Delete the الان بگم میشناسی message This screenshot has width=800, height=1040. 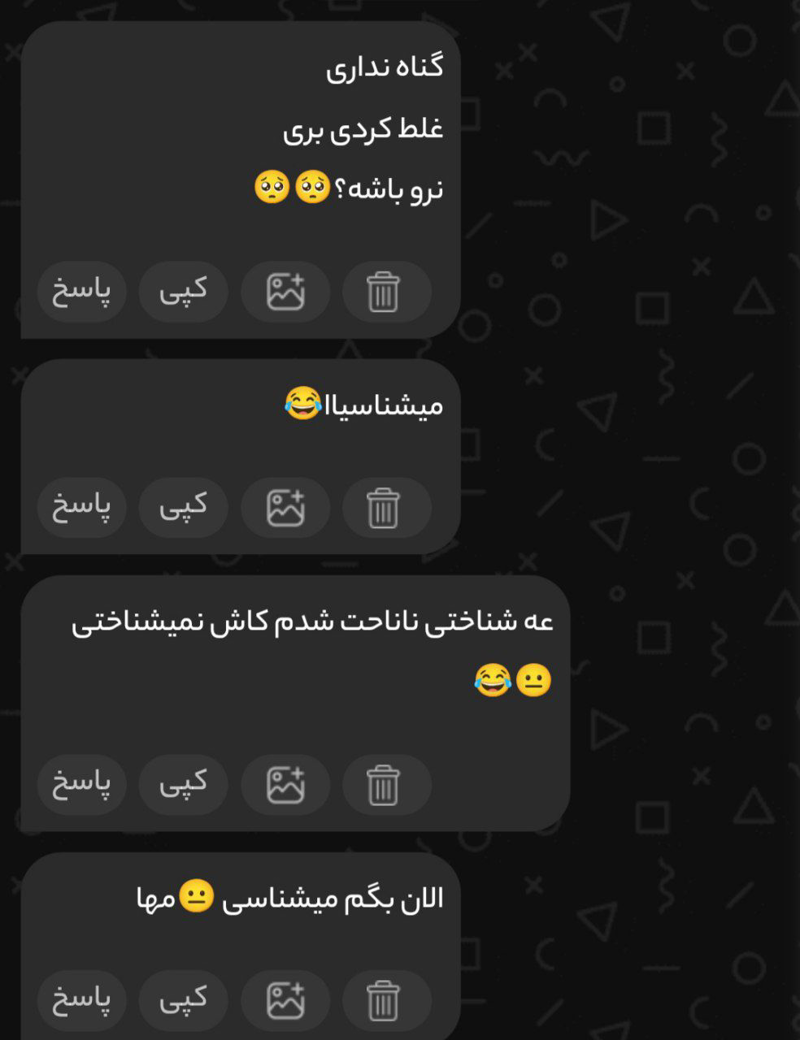click(385, 1000)
